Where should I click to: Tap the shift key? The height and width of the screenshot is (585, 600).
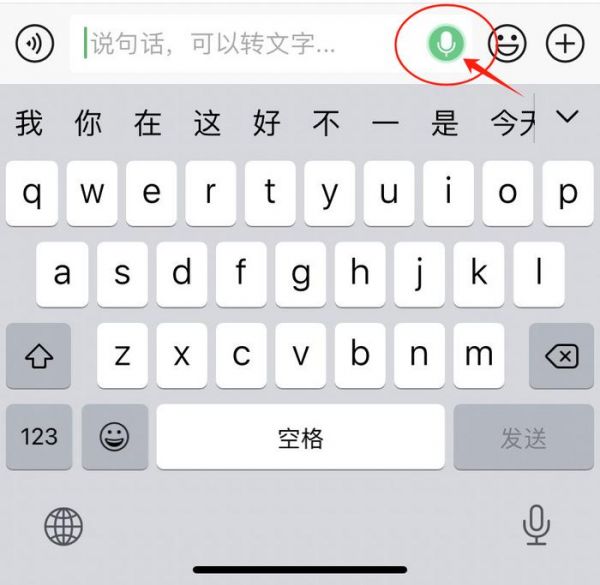(x=38, y=356)
